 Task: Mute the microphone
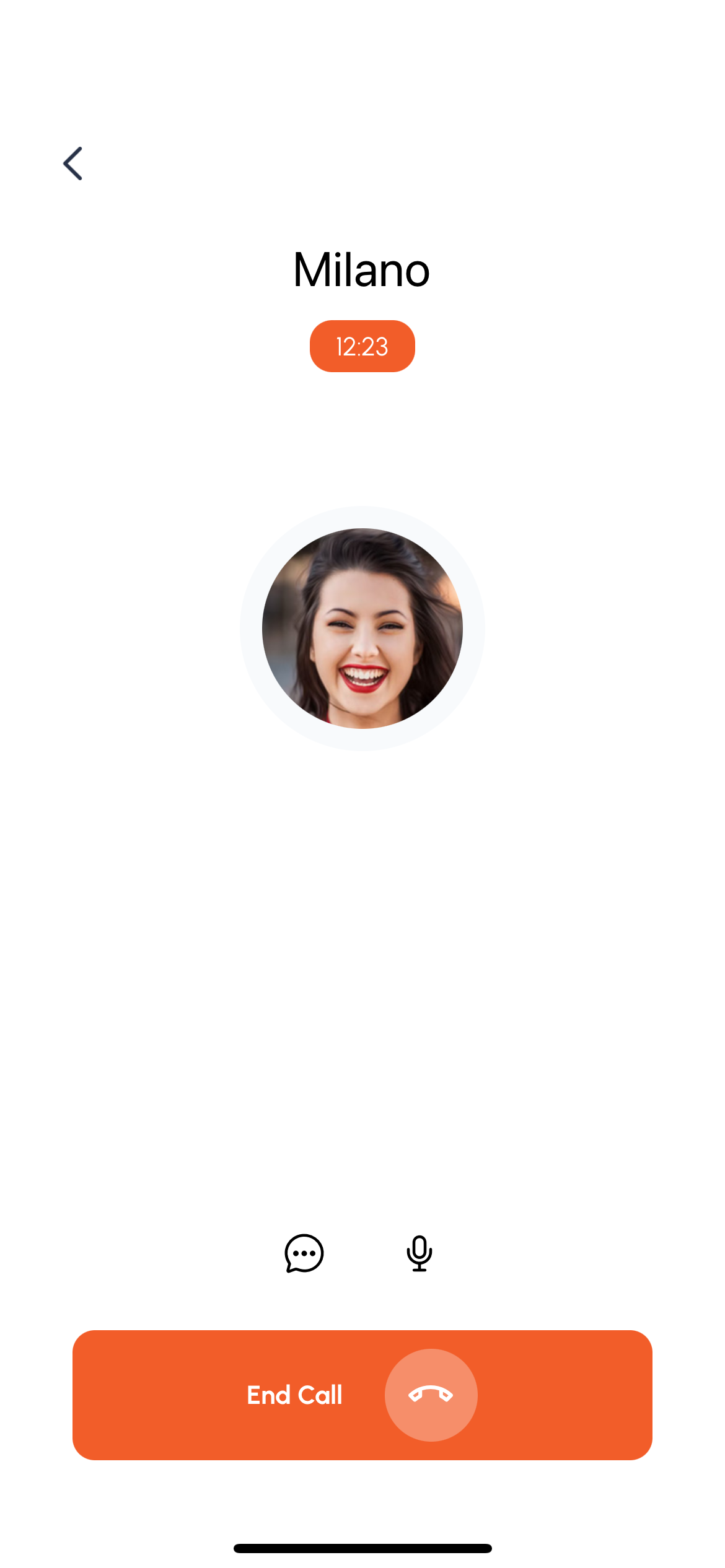point(420,1253)
